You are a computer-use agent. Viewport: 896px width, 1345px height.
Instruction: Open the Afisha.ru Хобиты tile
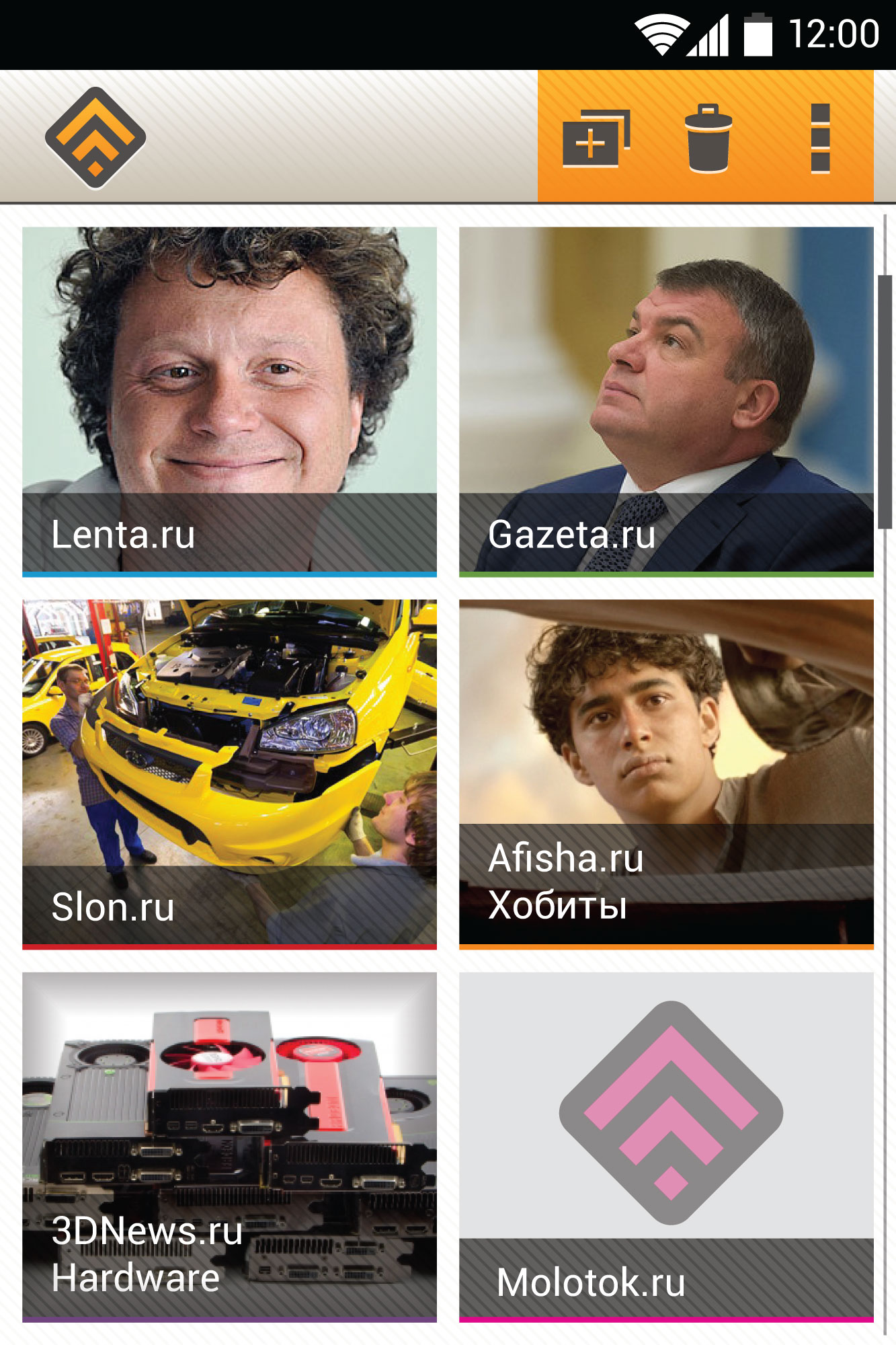click(666, 773)
